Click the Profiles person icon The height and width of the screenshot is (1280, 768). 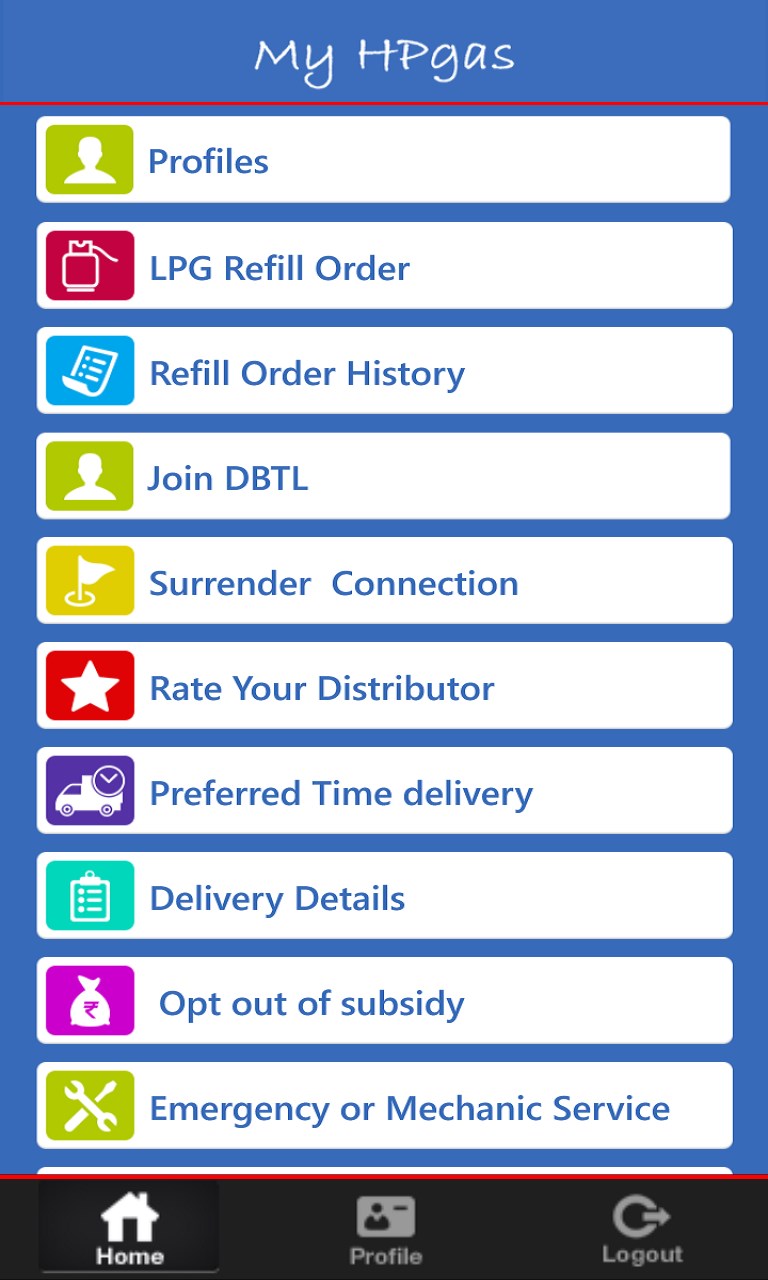(89, 159)
